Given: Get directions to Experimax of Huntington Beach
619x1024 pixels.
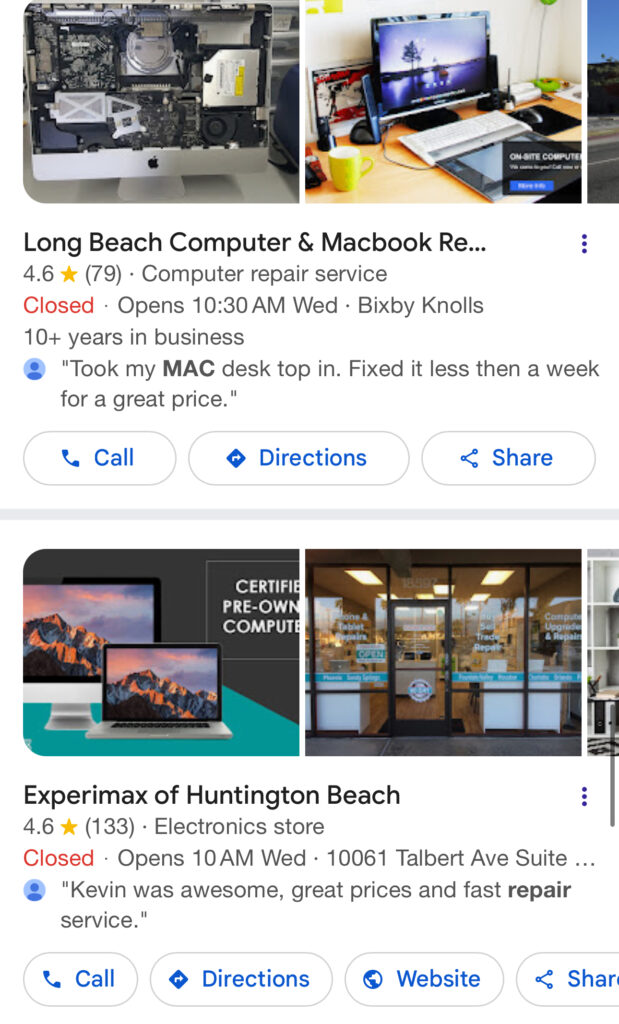Looking at the screenshot, I should (x=241, y=979).
